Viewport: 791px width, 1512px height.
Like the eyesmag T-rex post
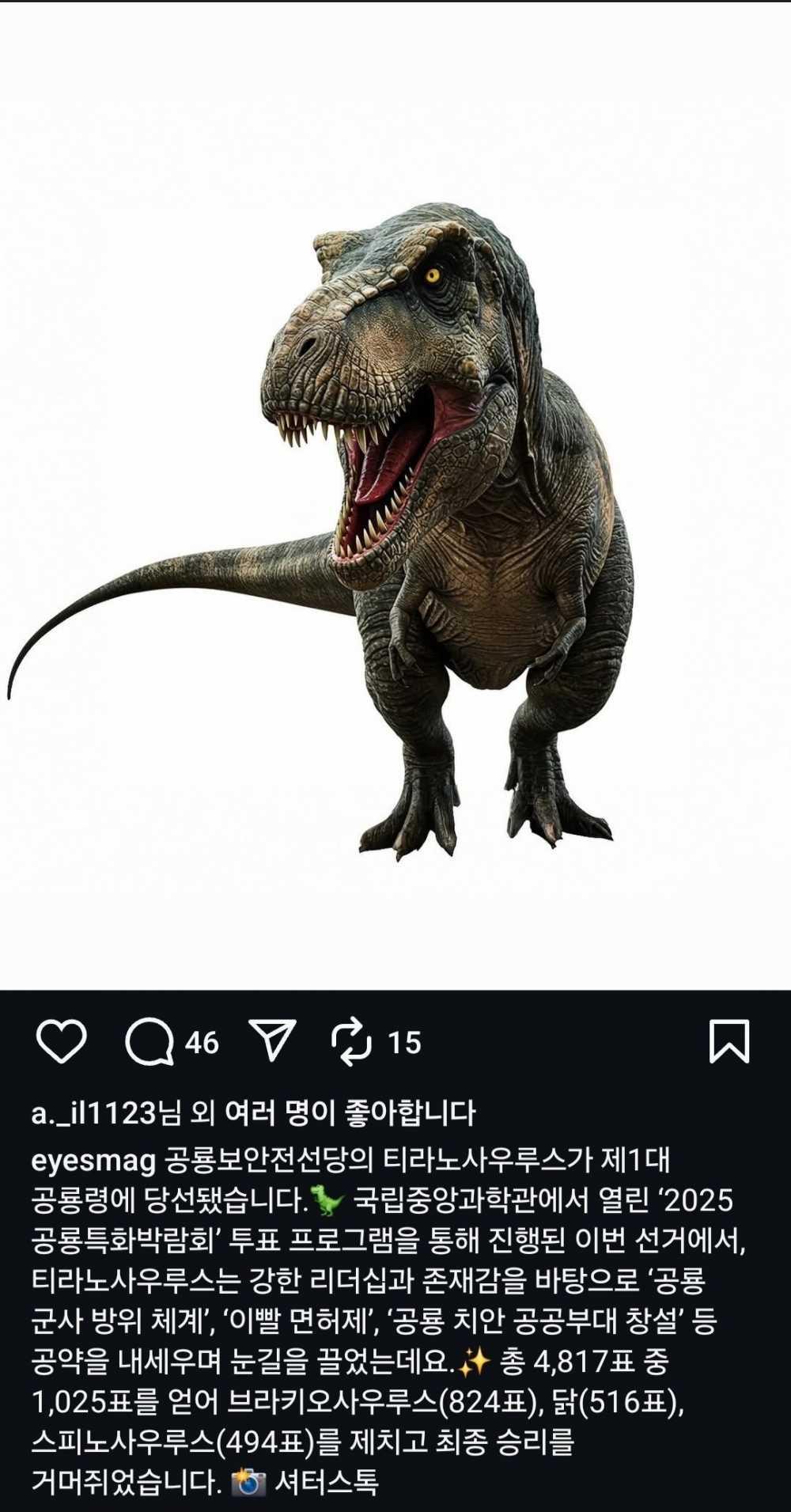(x=61, y=1041)
